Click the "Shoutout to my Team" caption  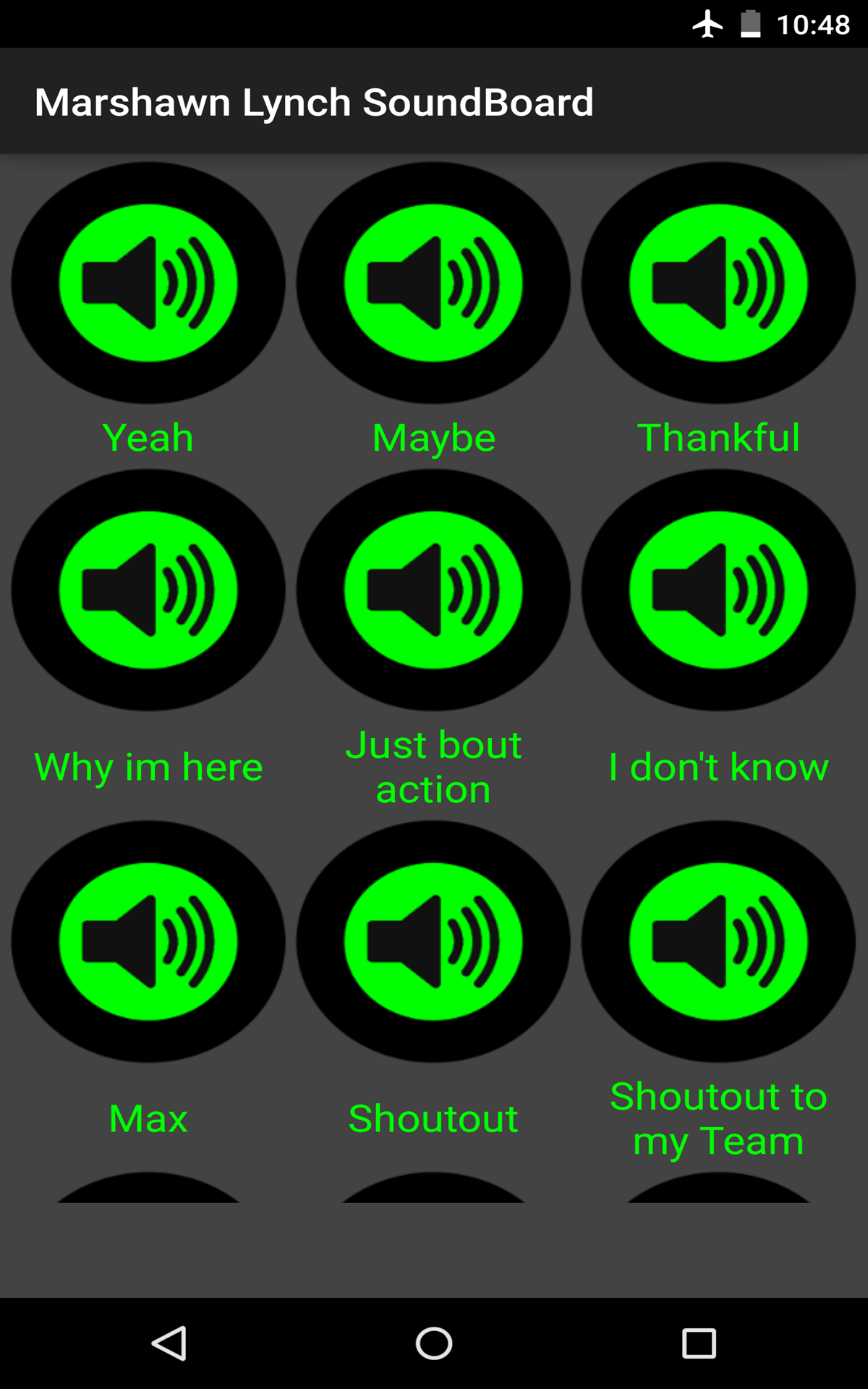(x=718, y=1118)
